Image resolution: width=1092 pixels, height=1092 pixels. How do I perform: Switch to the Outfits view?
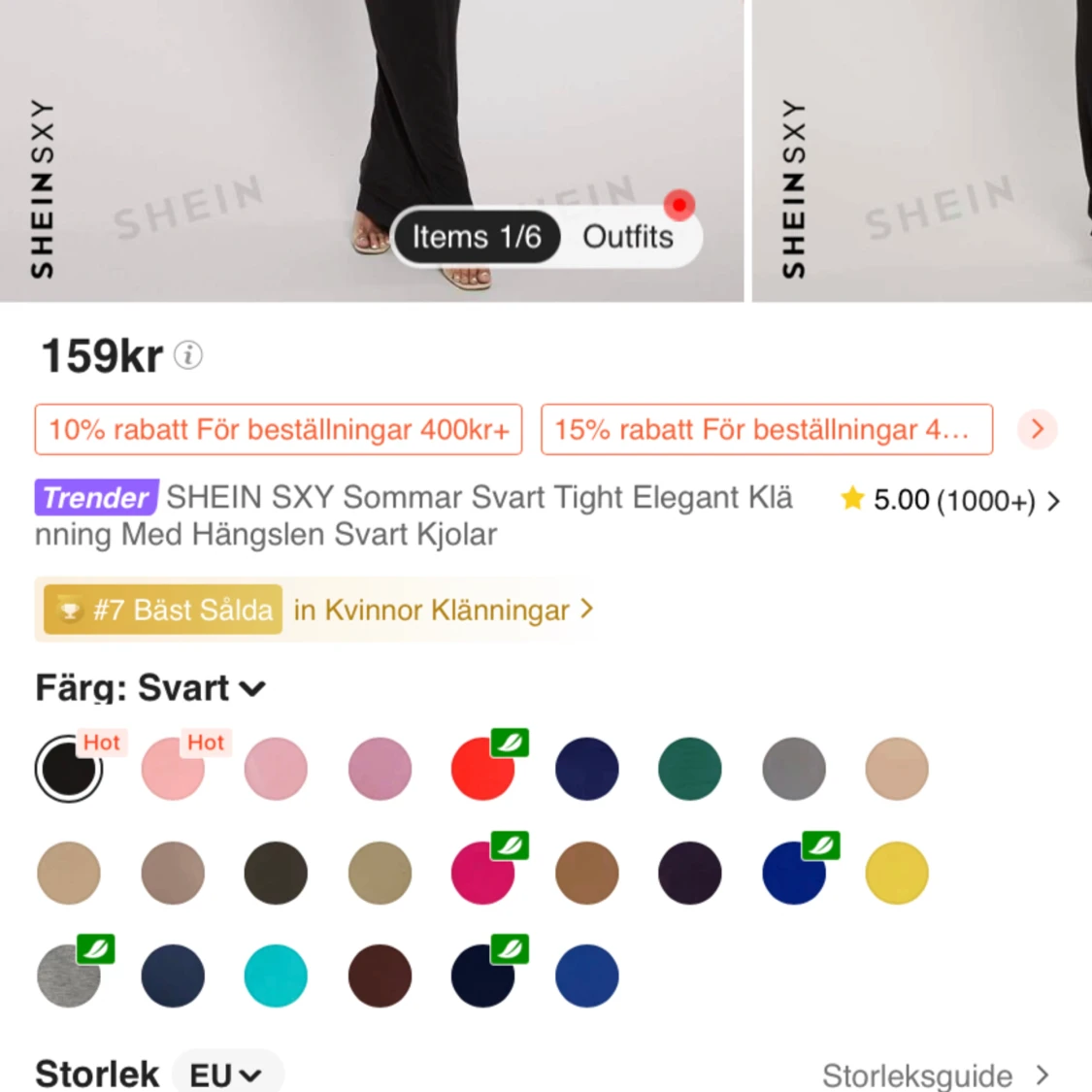tap(627, 237)
